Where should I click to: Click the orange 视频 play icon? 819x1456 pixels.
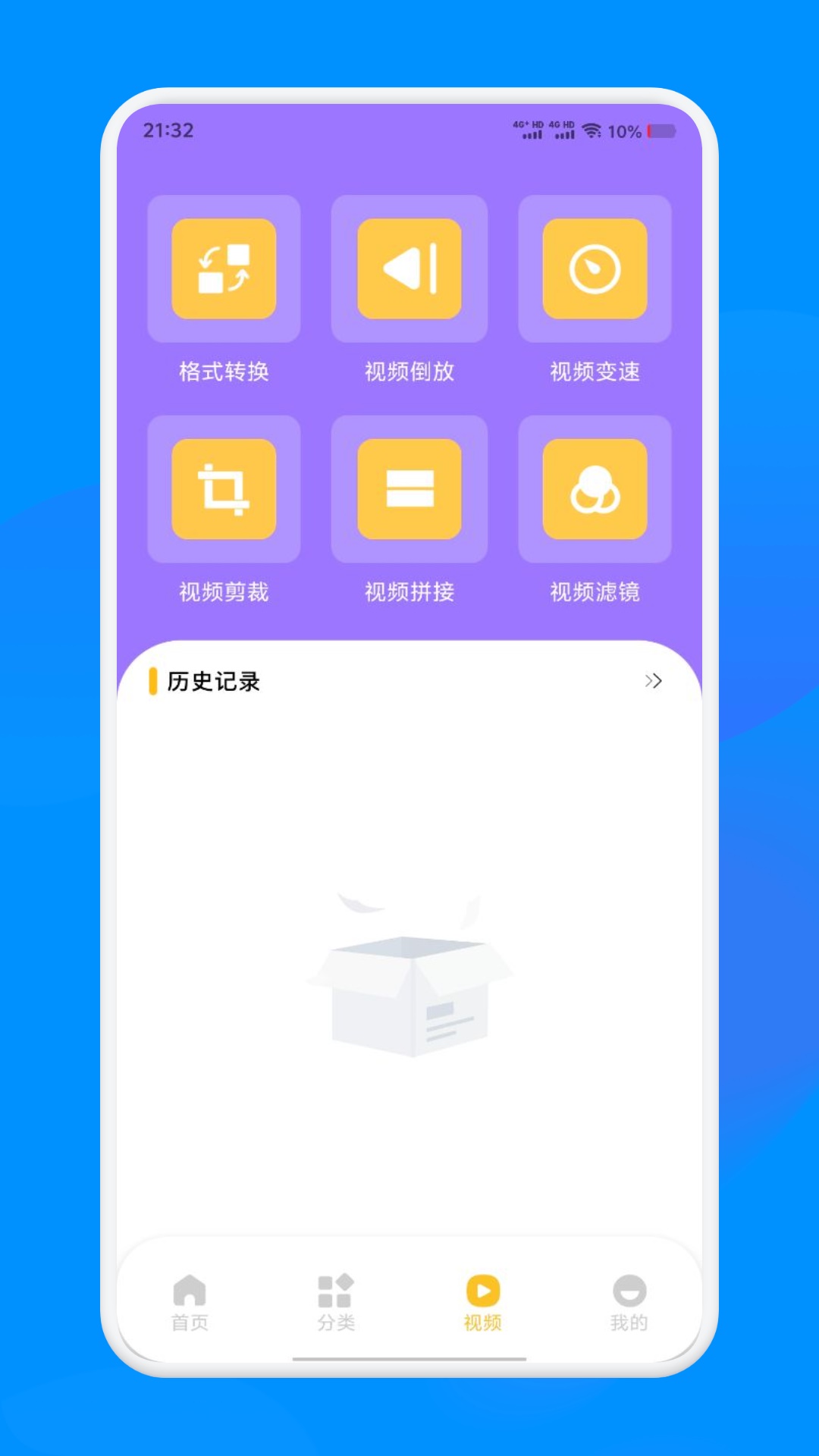tap(483, 1283)
